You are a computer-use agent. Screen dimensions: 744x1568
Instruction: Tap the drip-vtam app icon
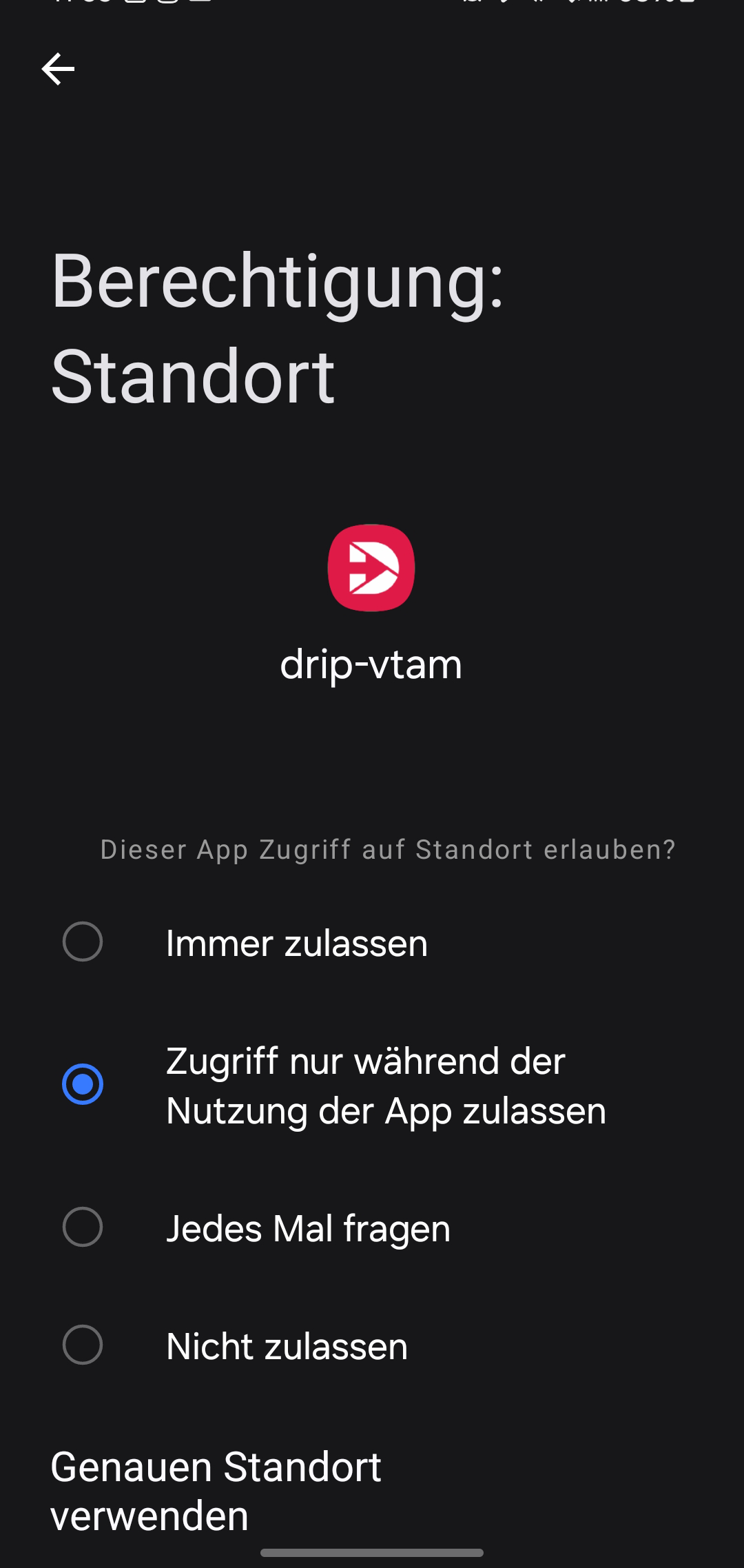click(371, 567)
